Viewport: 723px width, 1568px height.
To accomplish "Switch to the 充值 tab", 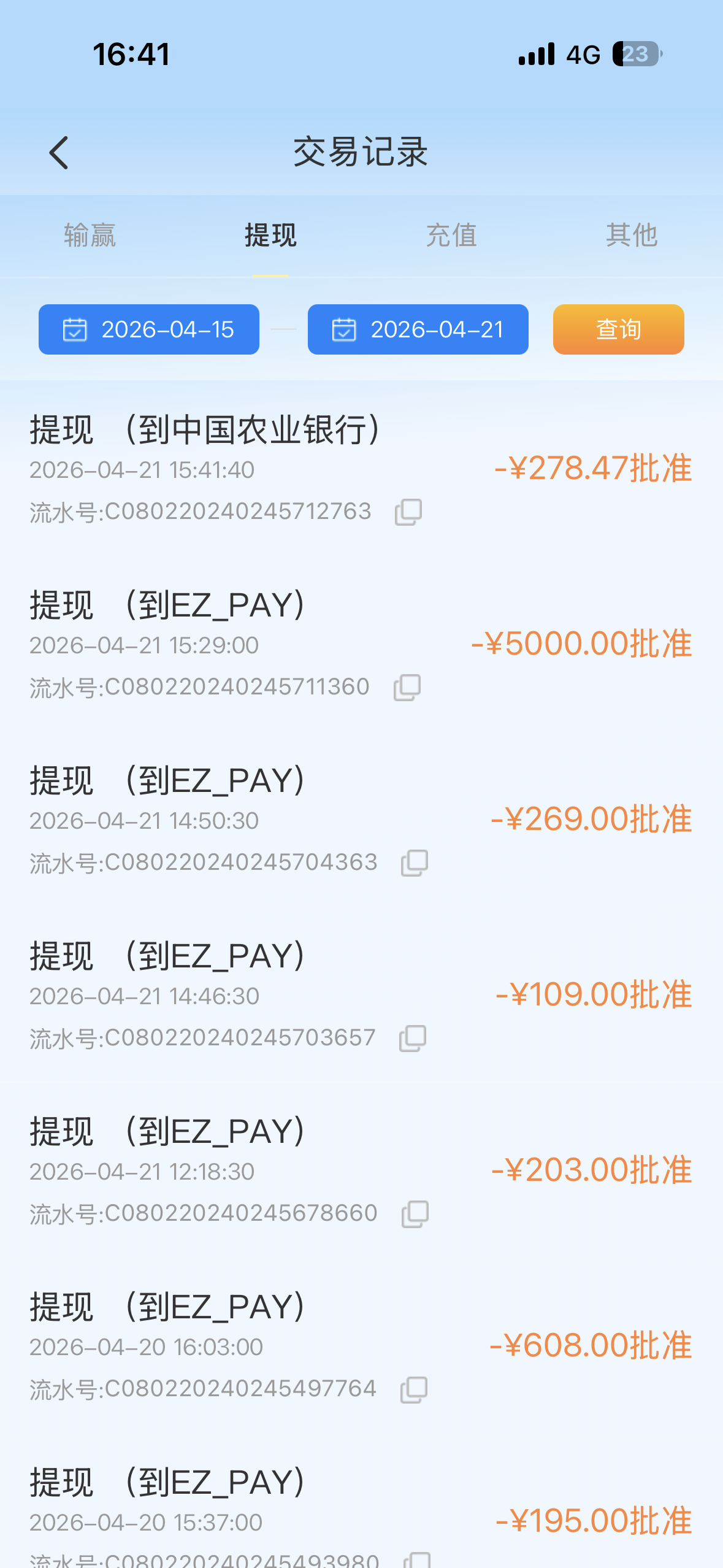I will tap(451, 236).
